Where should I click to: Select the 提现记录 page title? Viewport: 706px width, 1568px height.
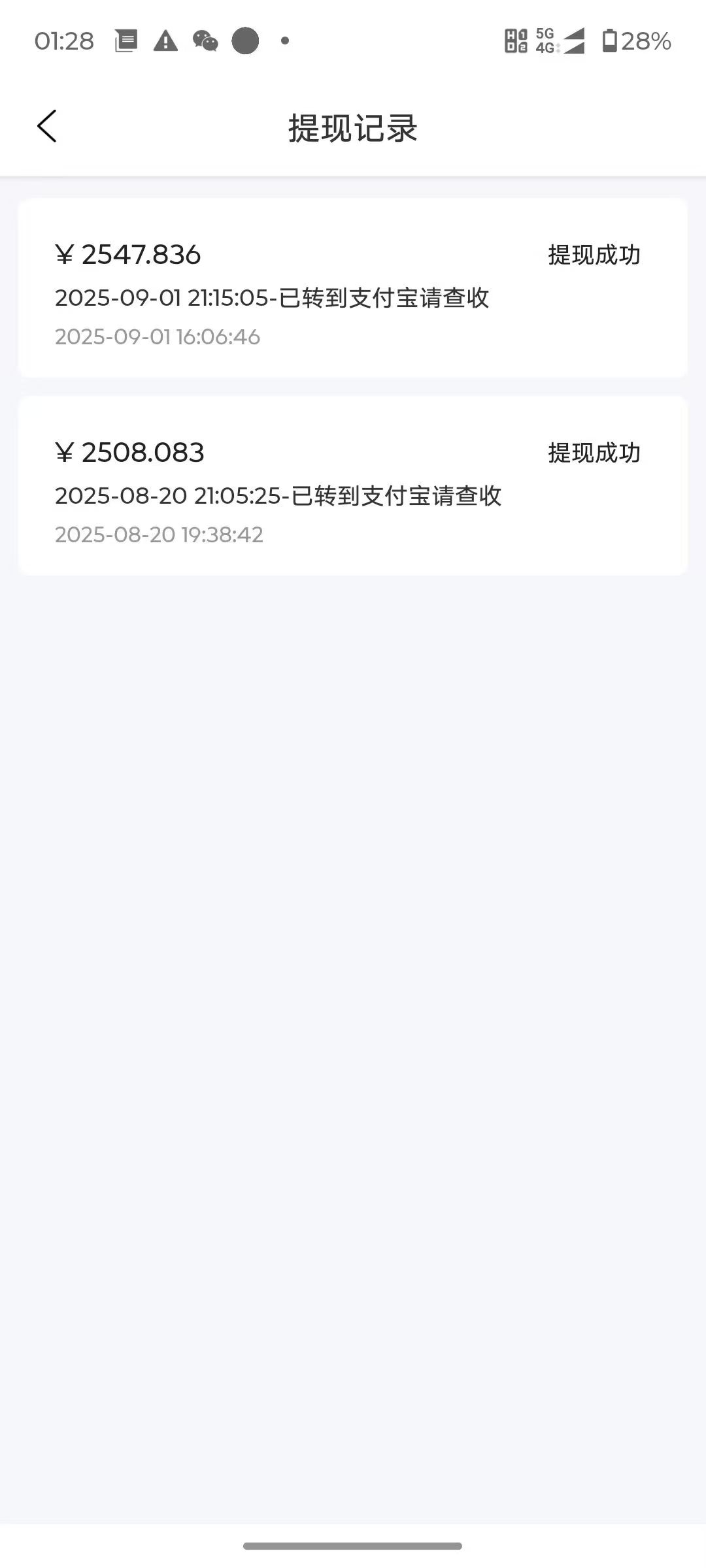pyautogui.click(x=352, y=129)
